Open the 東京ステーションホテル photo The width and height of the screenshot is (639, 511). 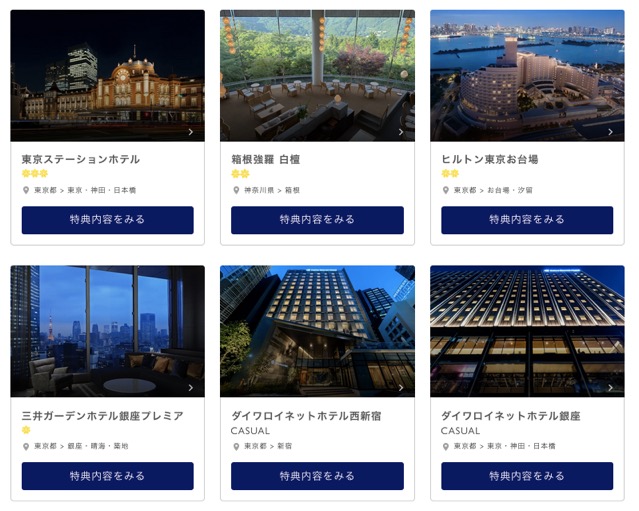pos(107,76)
